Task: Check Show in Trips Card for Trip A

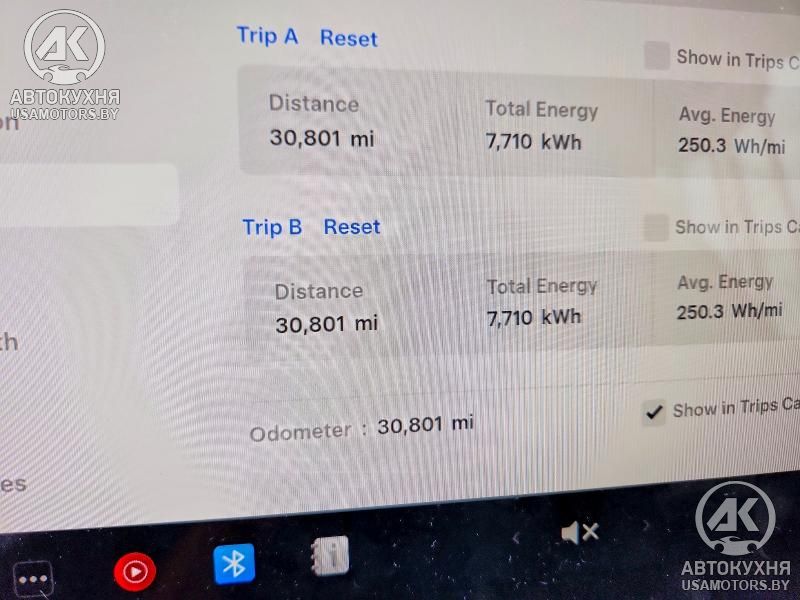Action: pos(657,56)
